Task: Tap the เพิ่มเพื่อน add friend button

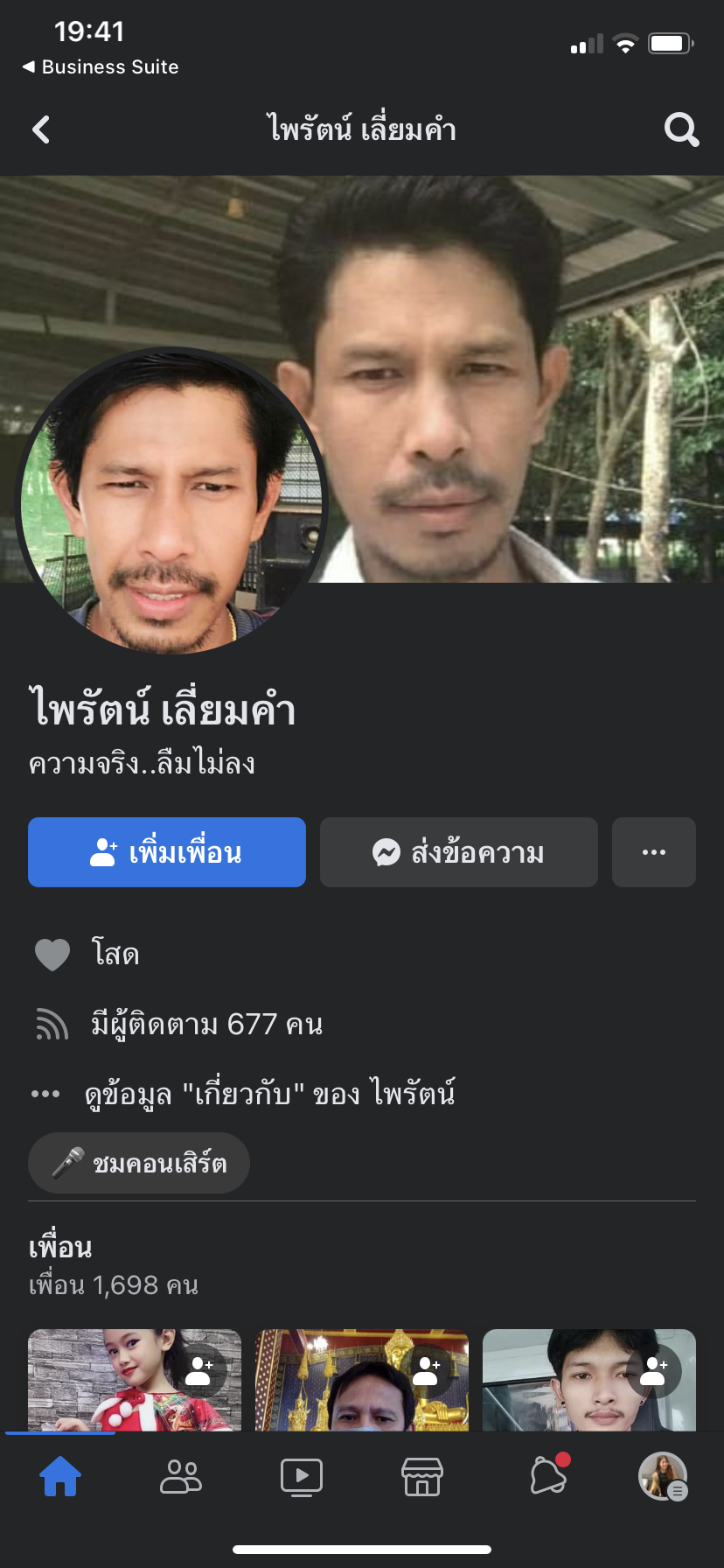Action: 167,852
